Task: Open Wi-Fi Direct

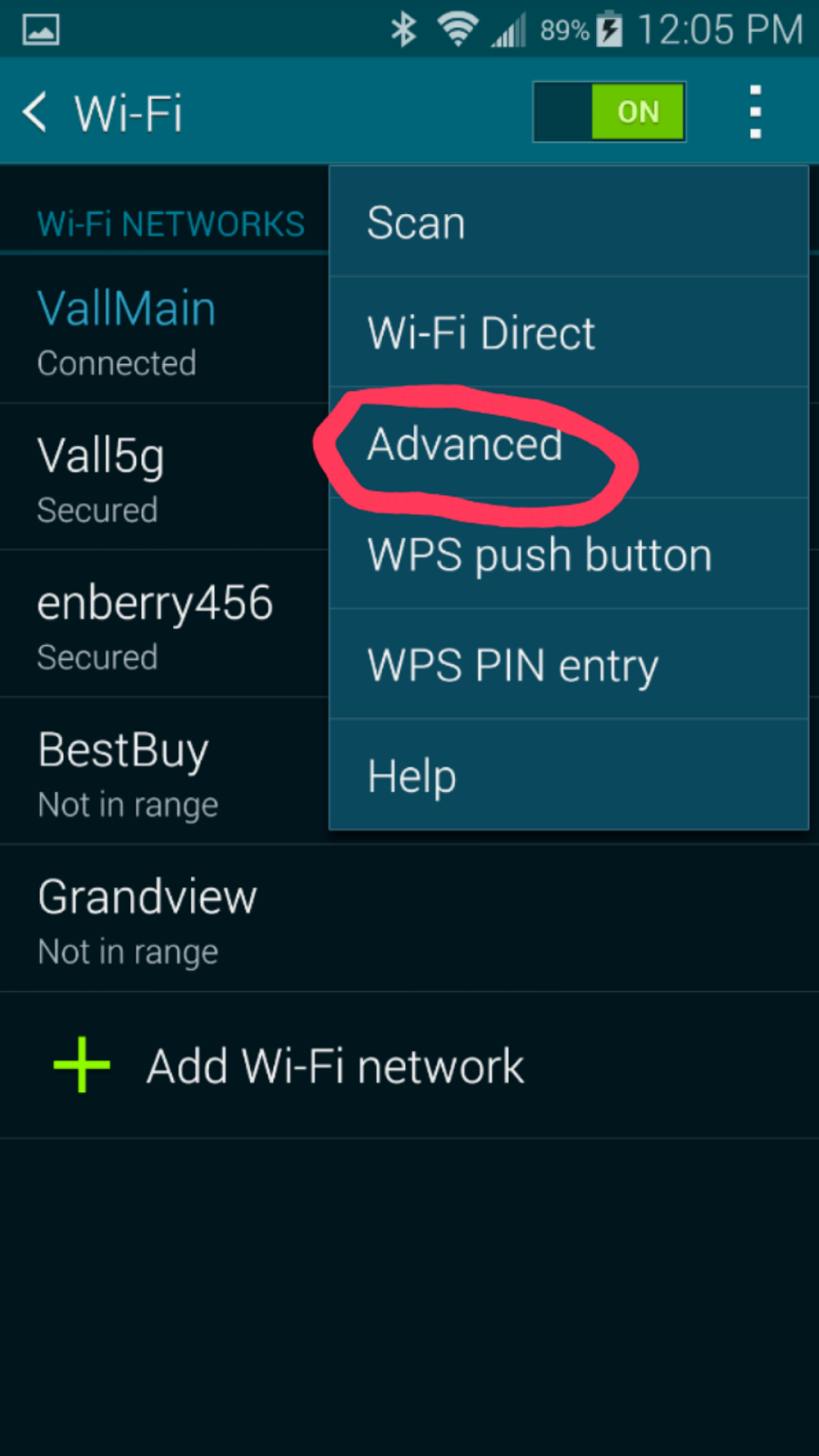Action: (x=569, y=333)
